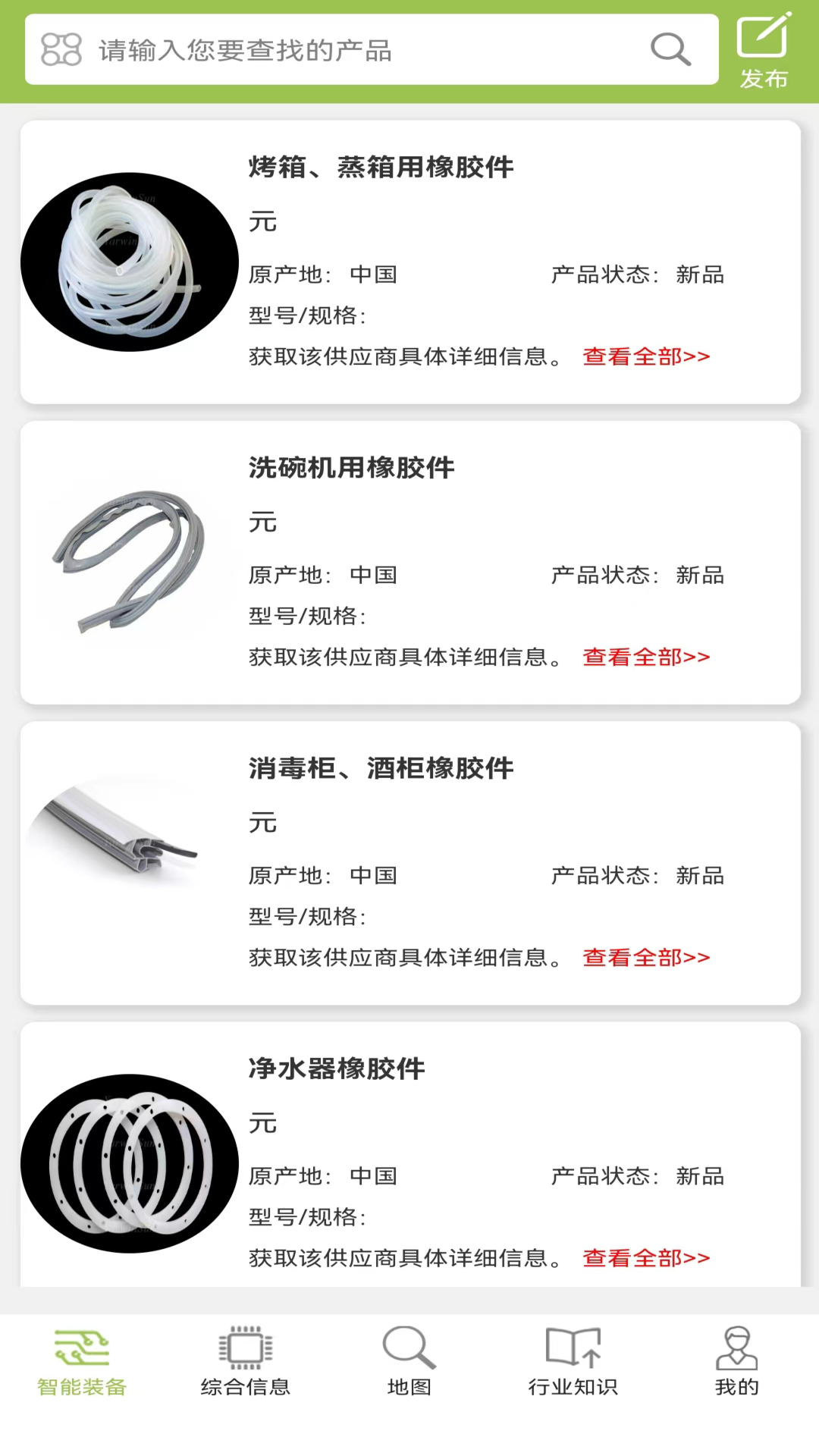
Task: Tap the magnifier icon in the search bar
Action: (x=669, y=49)
